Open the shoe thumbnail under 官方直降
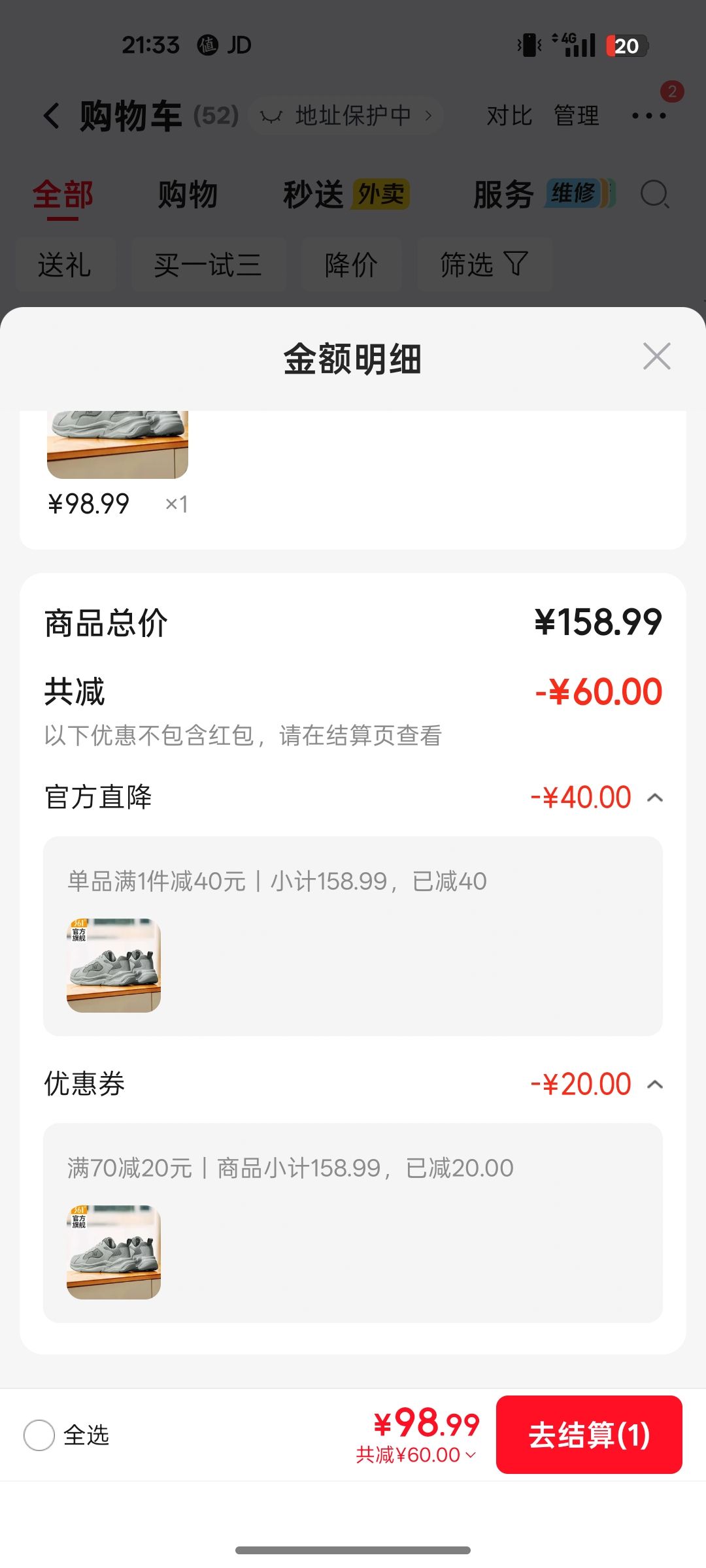Image resolution: width=706 pixels, height=1568 pixels. point(114,965)
